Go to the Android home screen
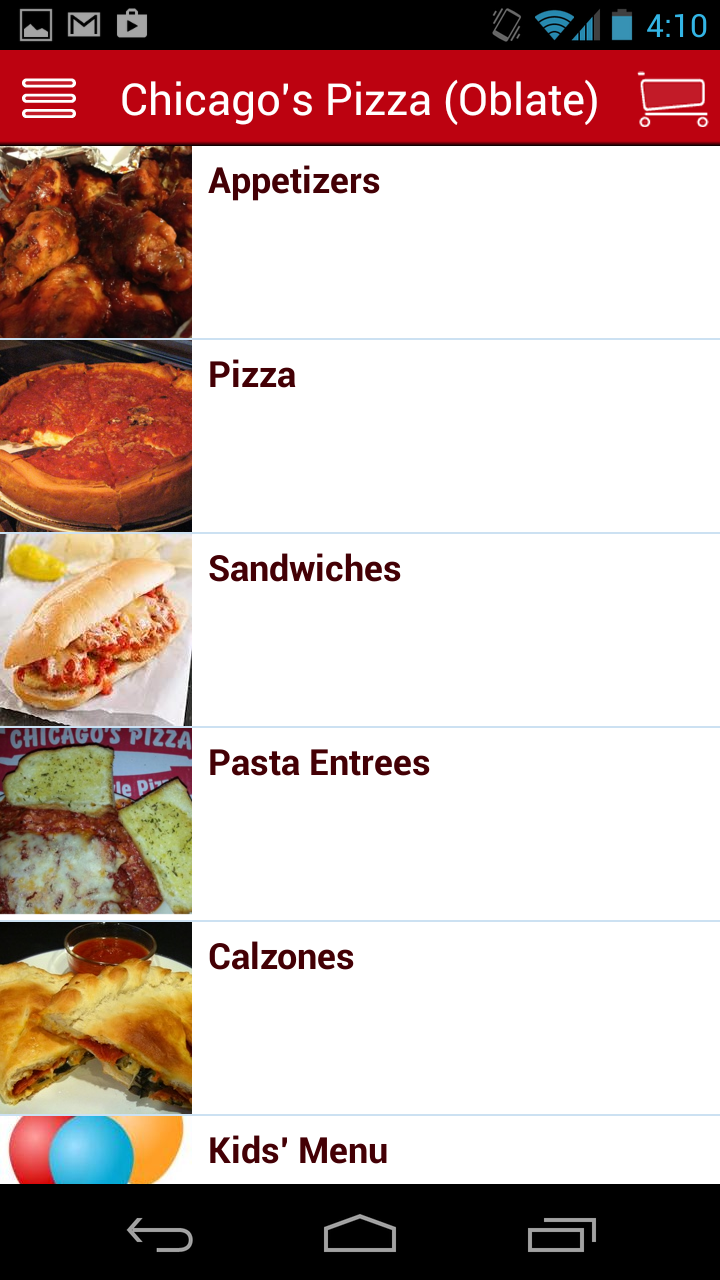The image size is (720, 1280). click(360, 1234)
